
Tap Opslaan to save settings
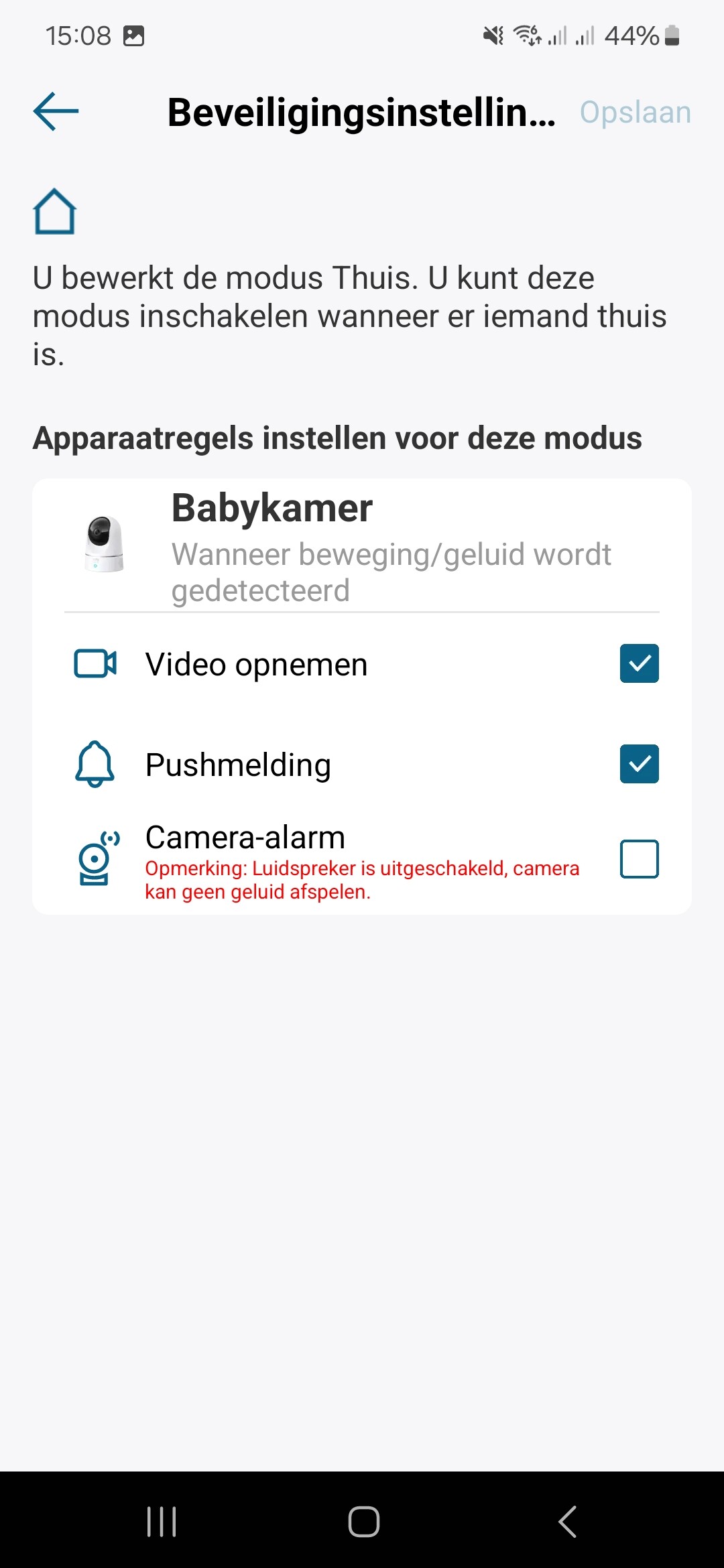pos(635,113)
